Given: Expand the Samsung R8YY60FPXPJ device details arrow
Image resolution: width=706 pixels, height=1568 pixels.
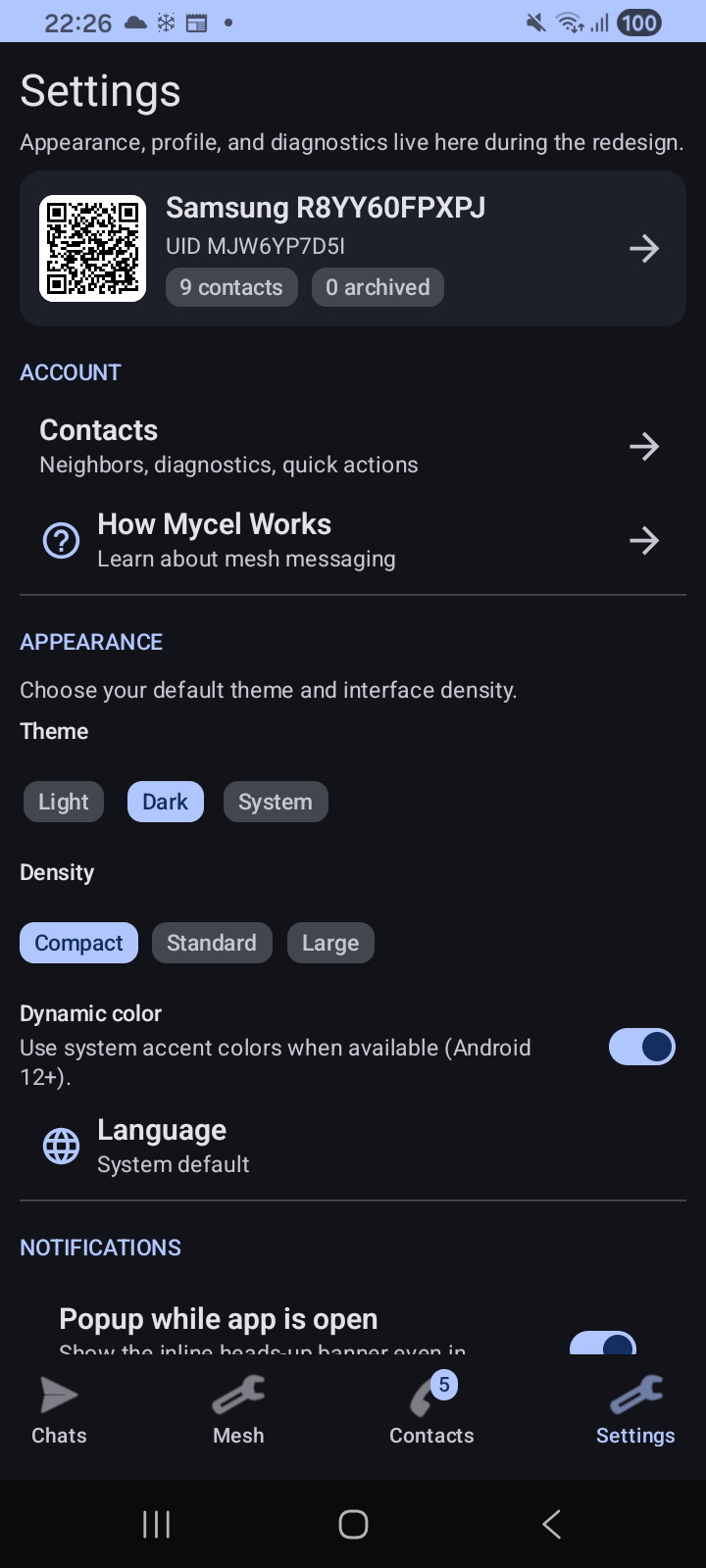Looking at the screenshot, I should point(644,248).
